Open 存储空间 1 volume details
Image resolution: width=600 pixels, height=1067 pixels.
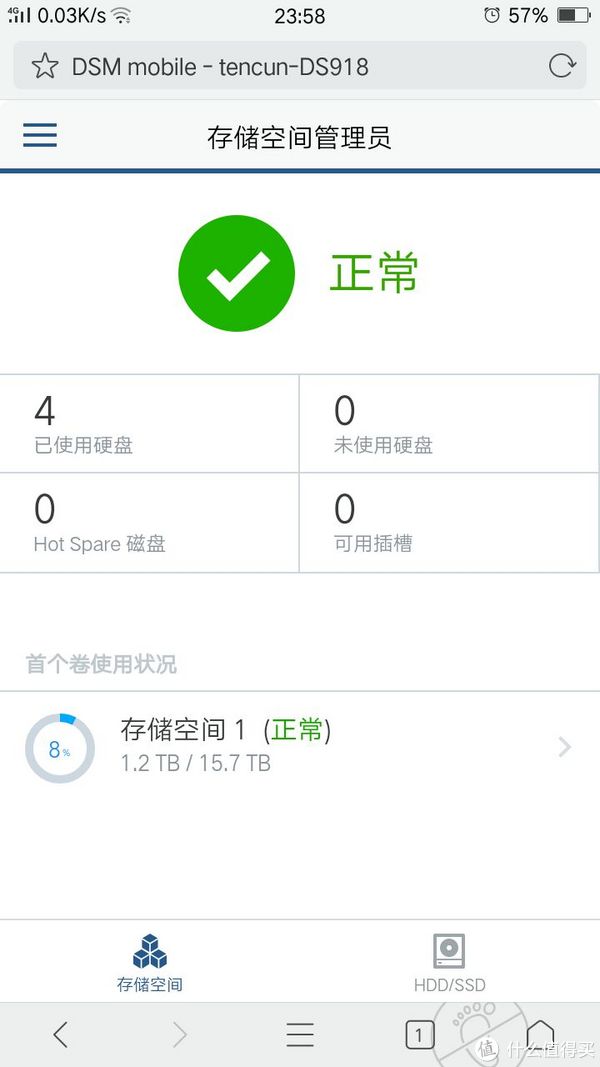pos(300,747)
